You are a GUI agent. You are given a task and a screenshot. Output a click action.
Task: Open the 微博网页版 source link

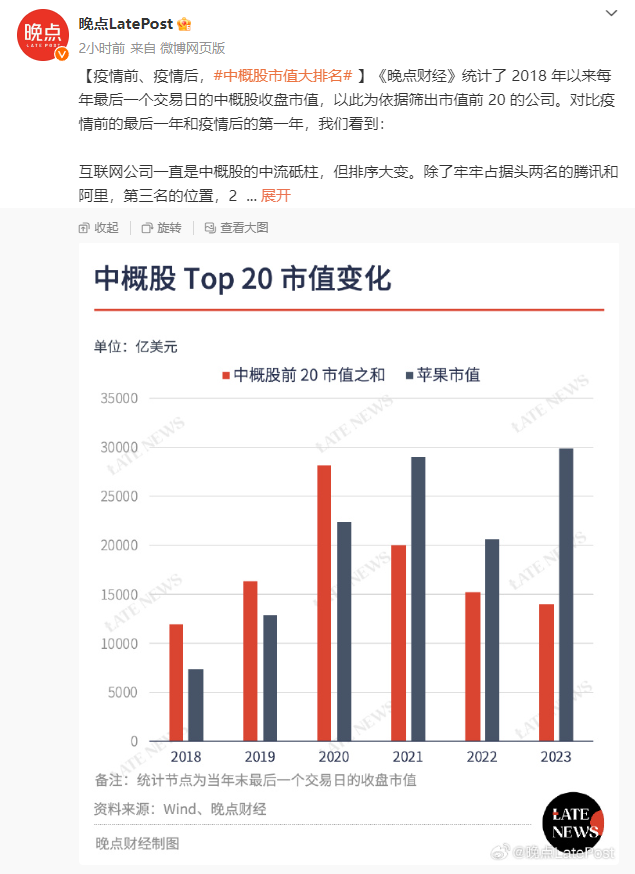coord(192,47)
